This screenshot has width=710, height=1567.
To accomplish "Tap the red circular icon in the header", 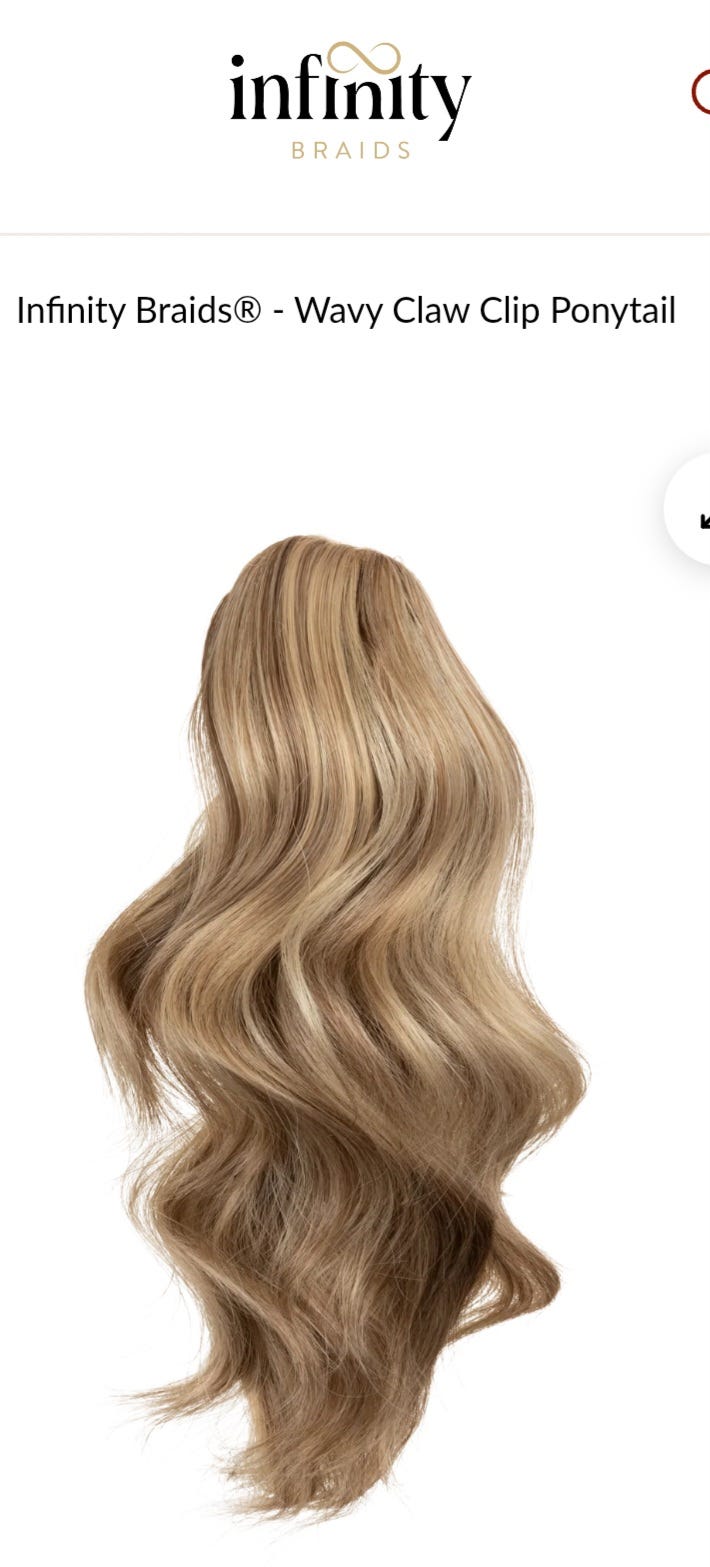I will [x=701, y=94].
